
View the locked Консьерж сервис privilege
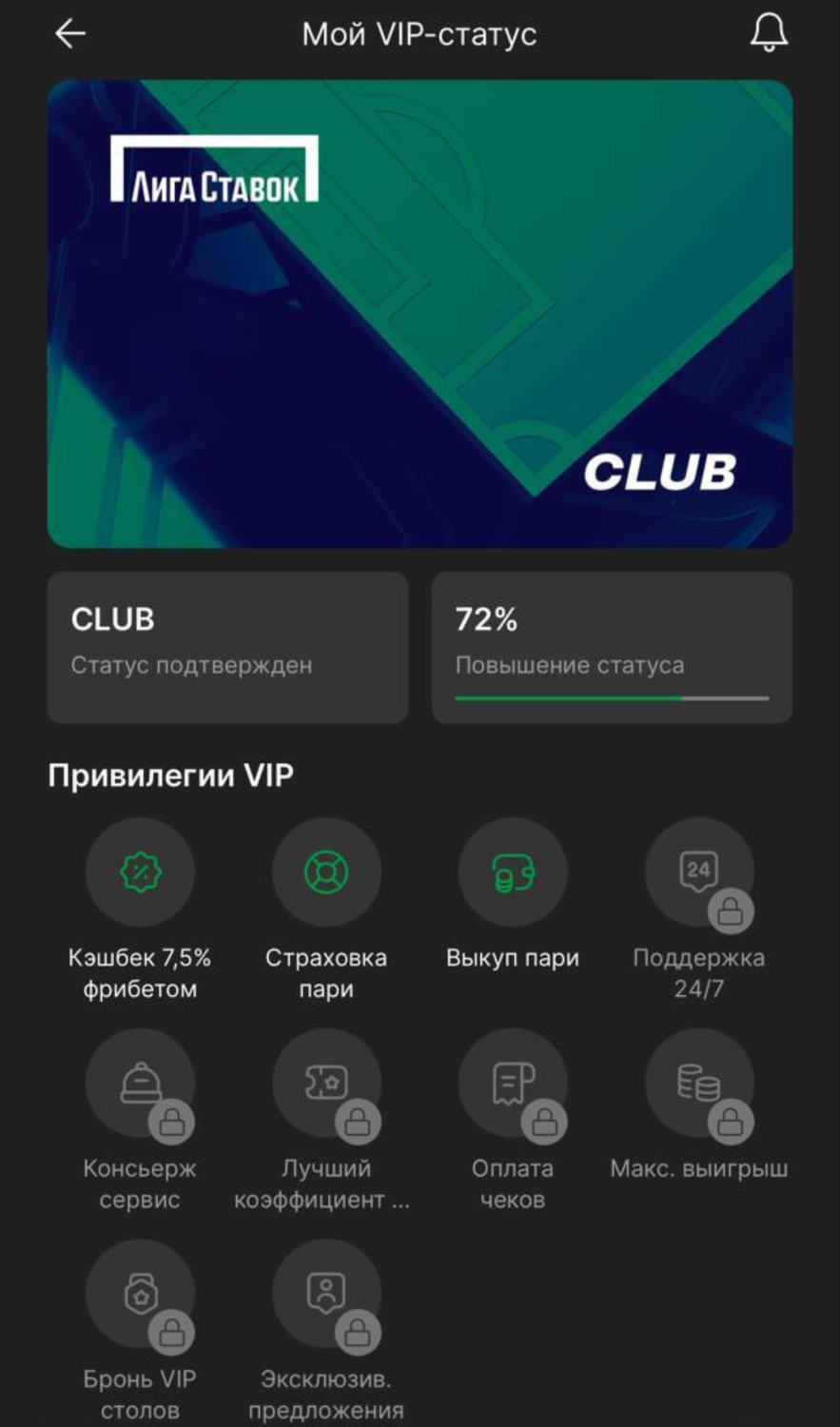pyautogui.click(x=140, y=1084)
